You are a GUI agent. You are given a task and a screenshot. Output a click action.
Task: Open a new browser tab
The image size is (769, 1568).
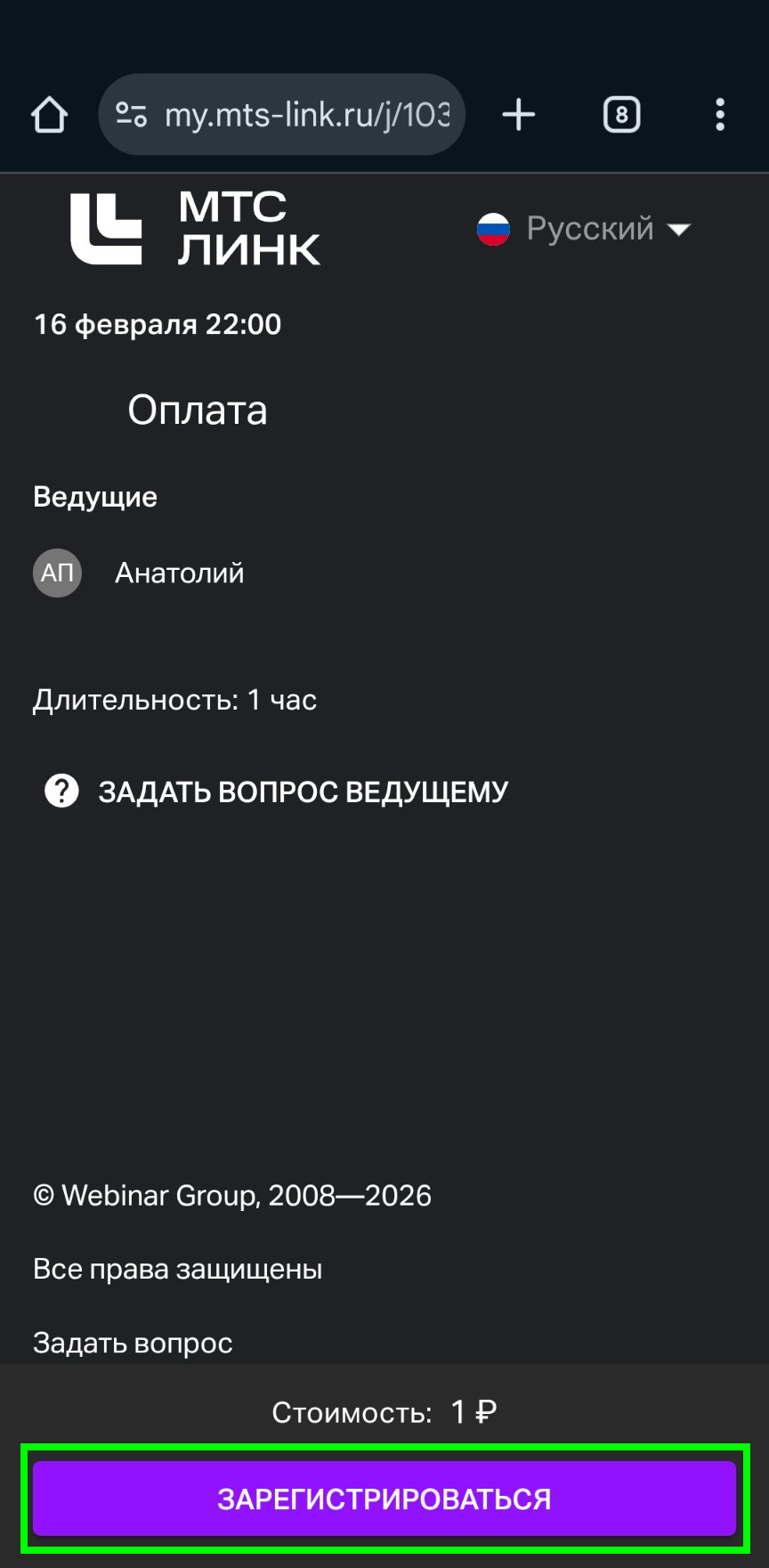click(518, 115)
